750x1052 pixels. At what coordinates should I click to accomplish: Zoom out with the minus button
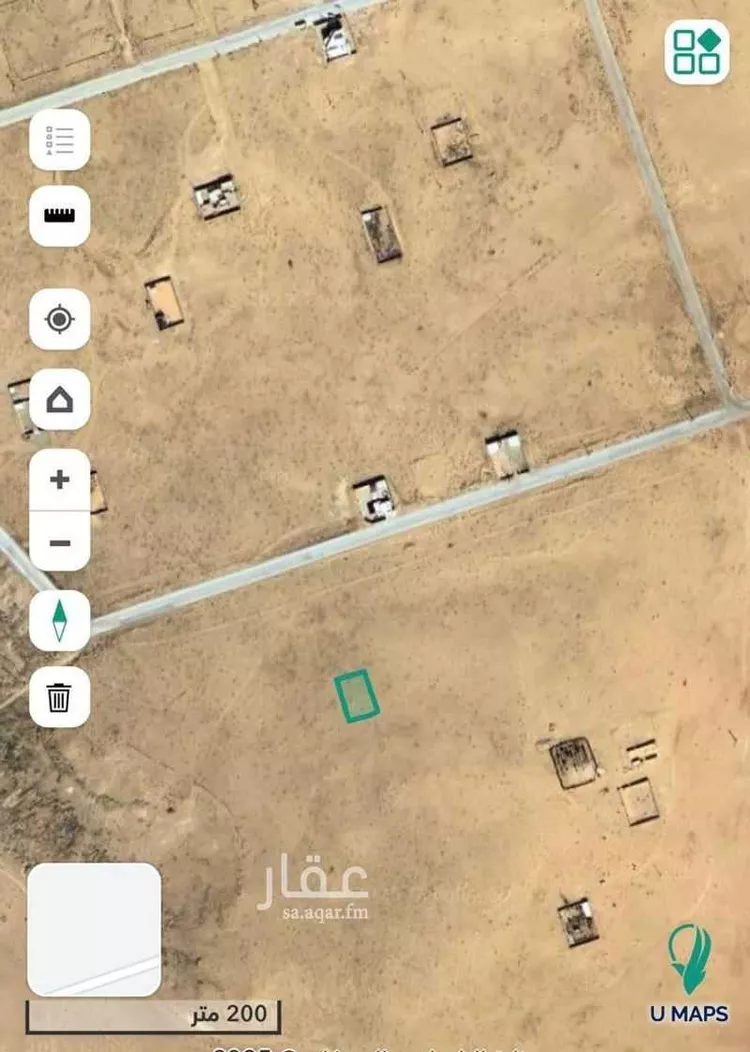point(60,543)
